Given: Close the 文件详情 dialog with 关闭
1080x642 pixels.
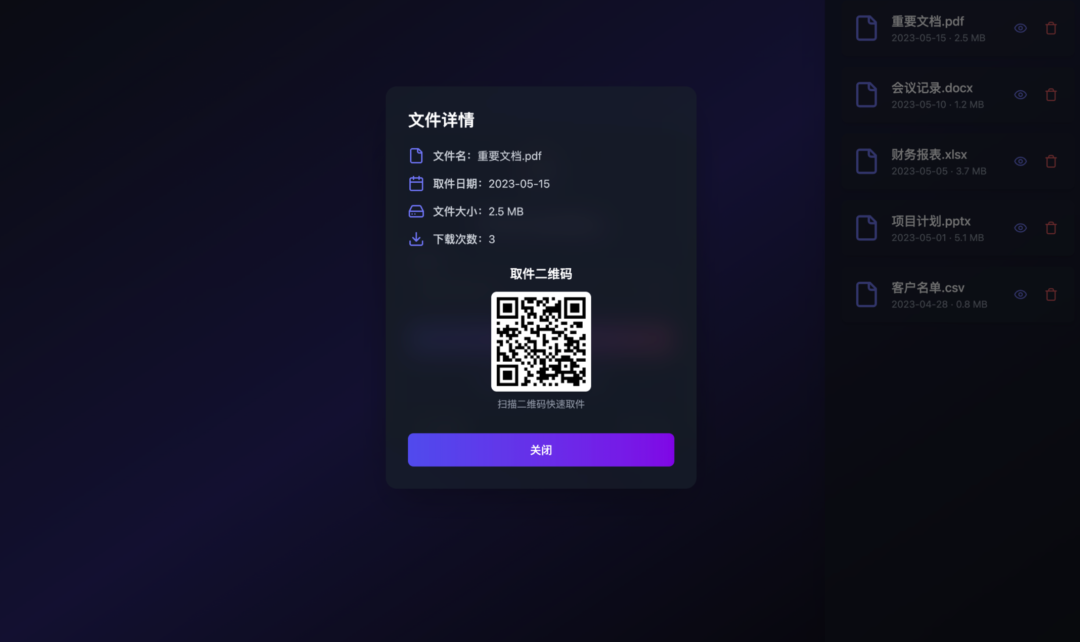Looking at the screenshot, I should coord(540,450).
